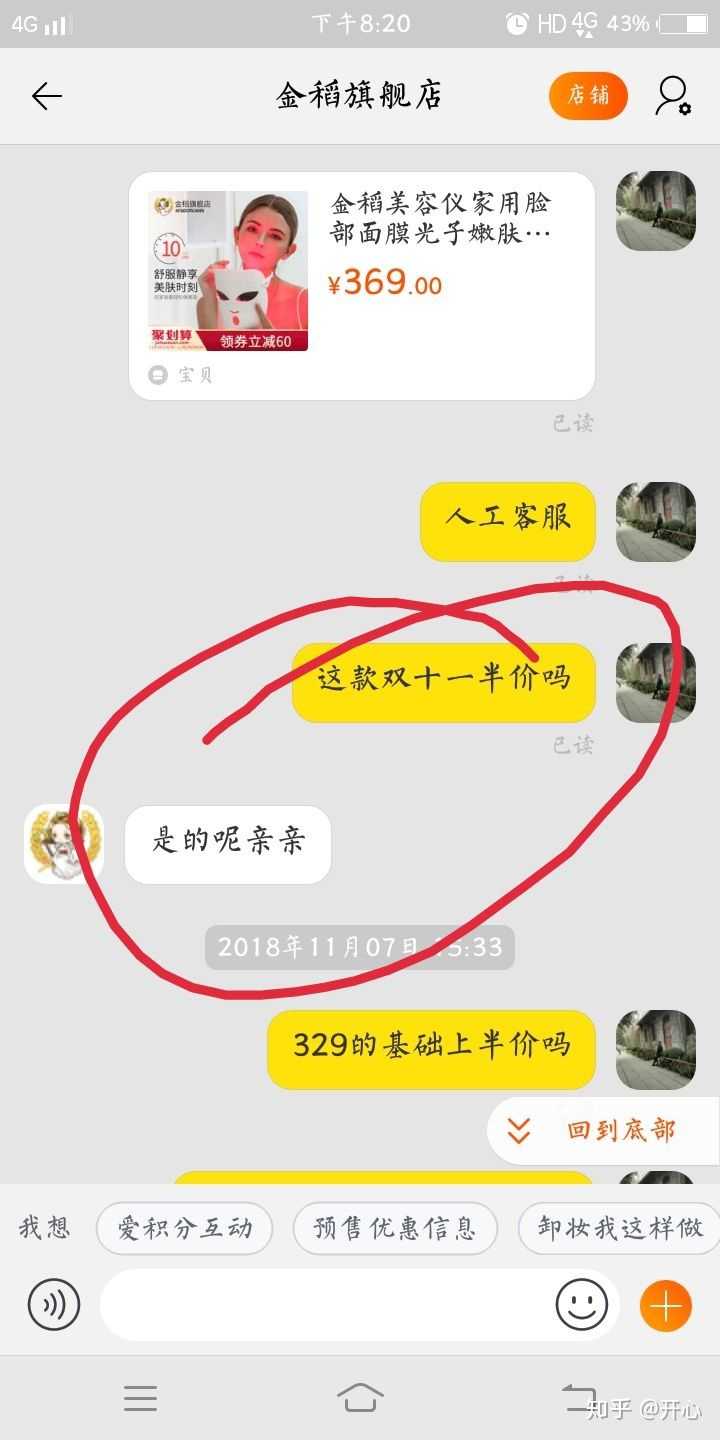Open the 店铺 shop button

click(588, 96)
